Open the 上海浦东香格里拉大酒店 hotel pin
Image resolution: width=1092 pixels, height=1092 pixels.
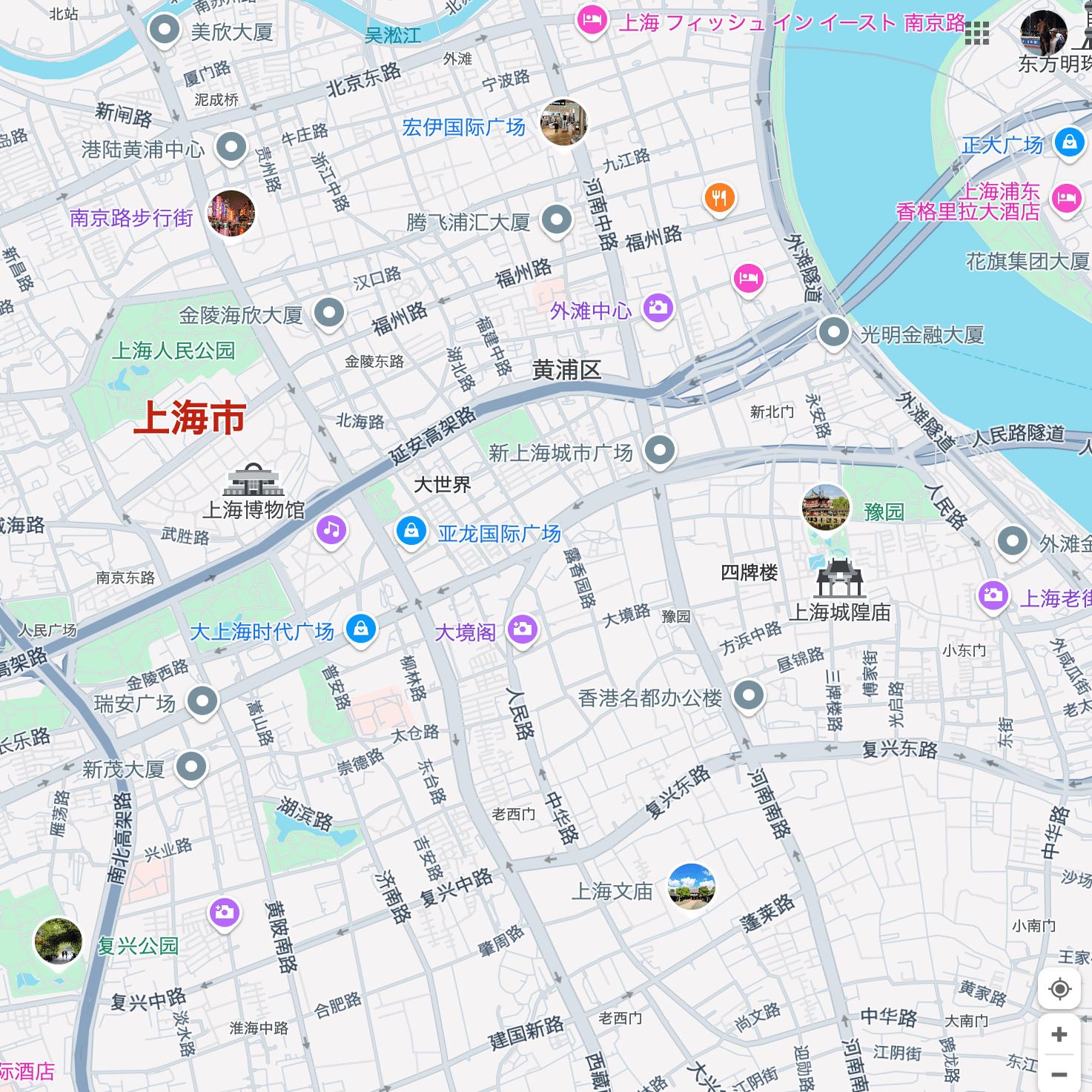[1067, 198]
